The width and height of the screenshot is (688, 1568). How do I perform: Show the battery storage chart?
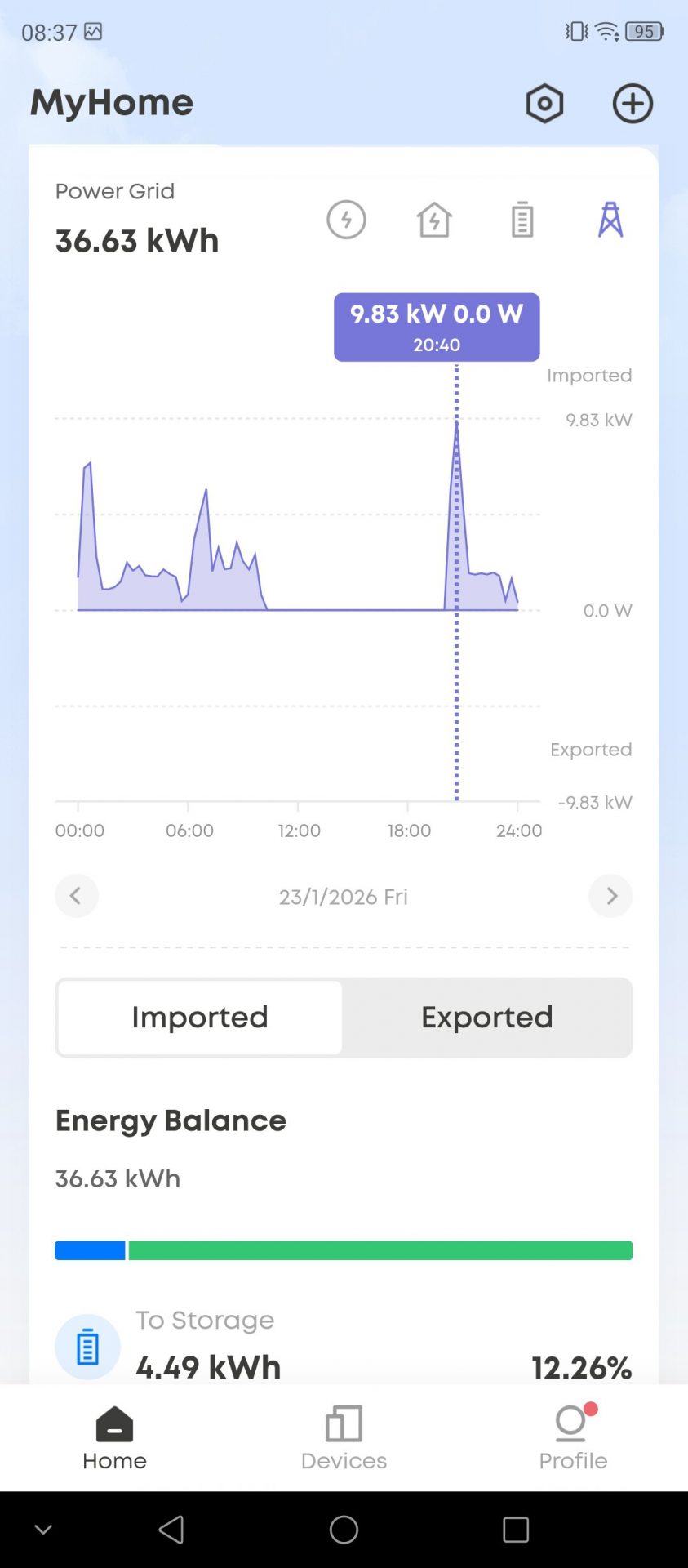click(x=522, y=220)
